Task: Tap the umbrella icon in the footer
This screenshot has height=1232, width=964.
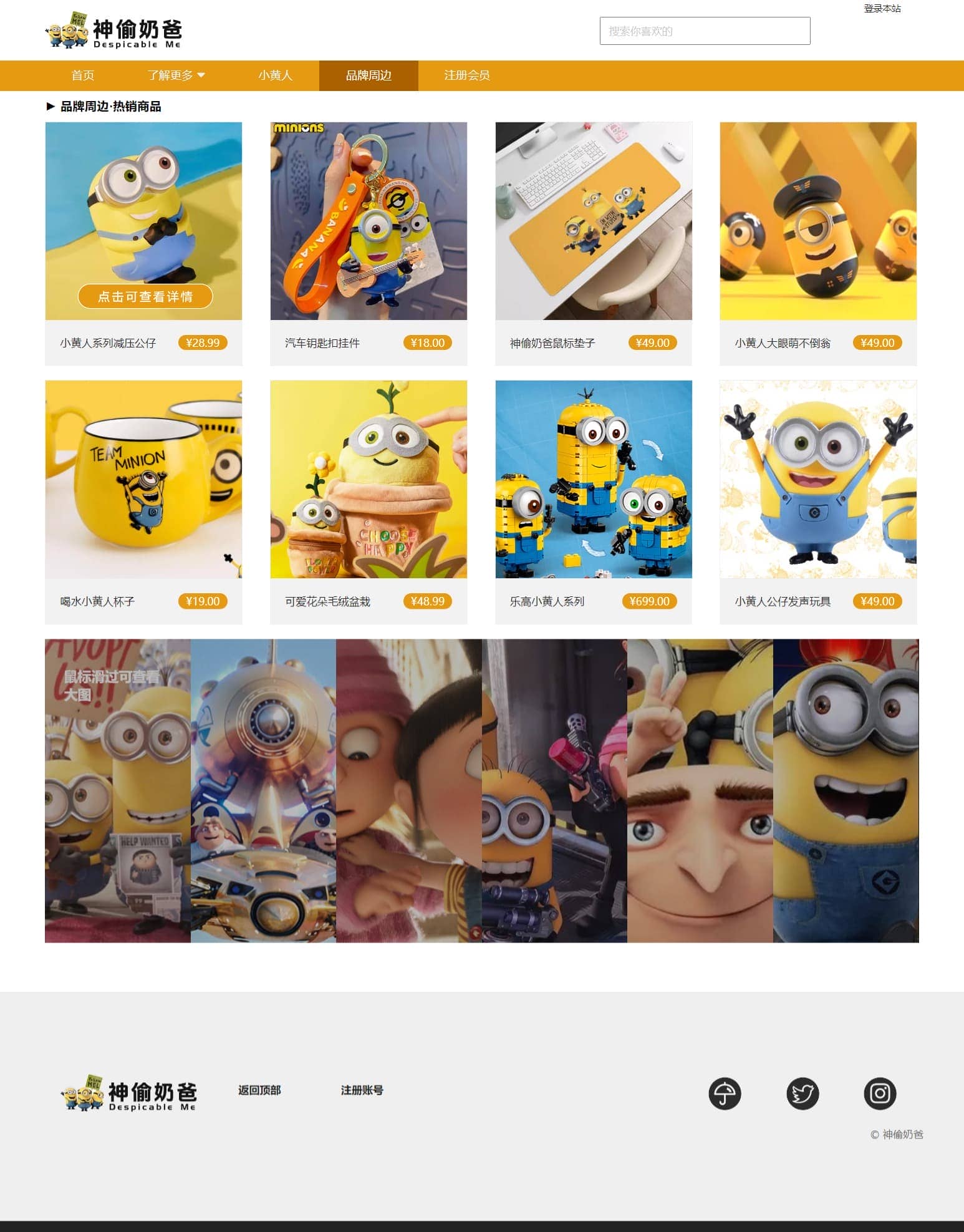Action: click(724, 1094)
